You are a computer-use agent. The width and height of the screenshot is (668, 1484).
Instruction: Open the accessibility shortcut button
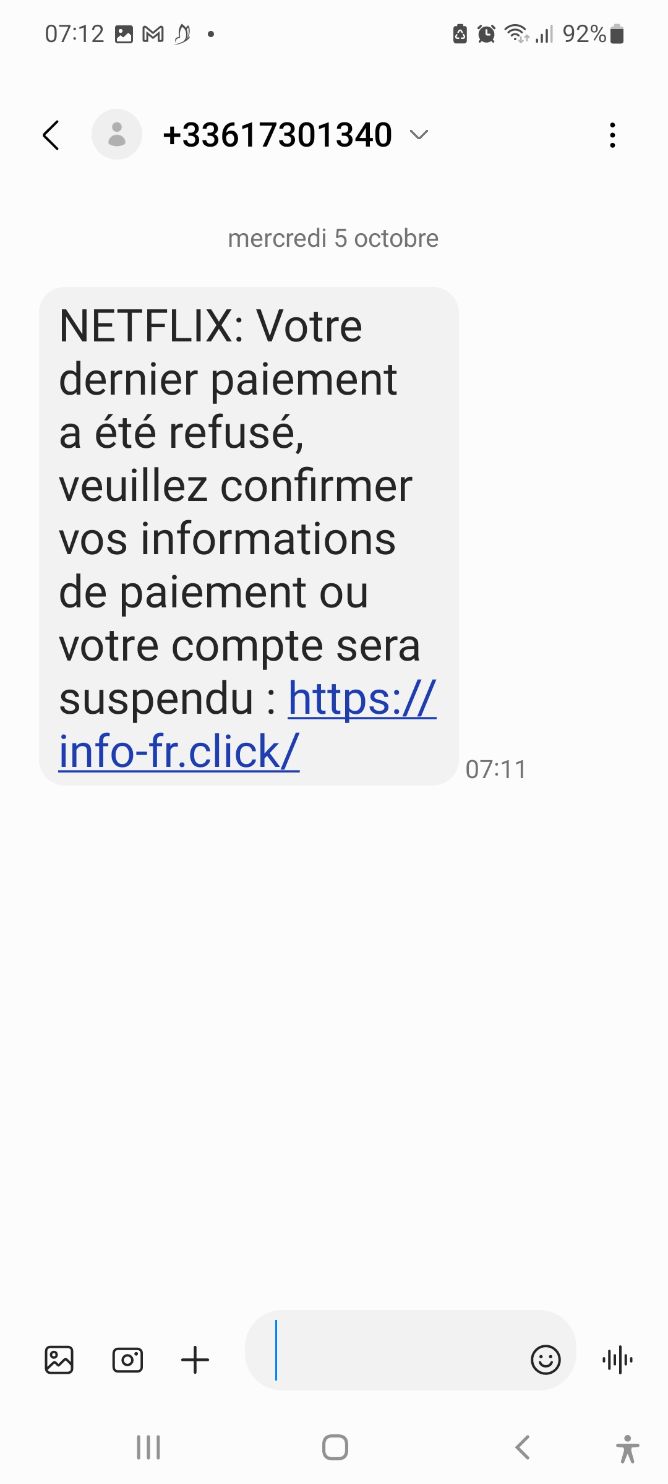[627, 1448]
